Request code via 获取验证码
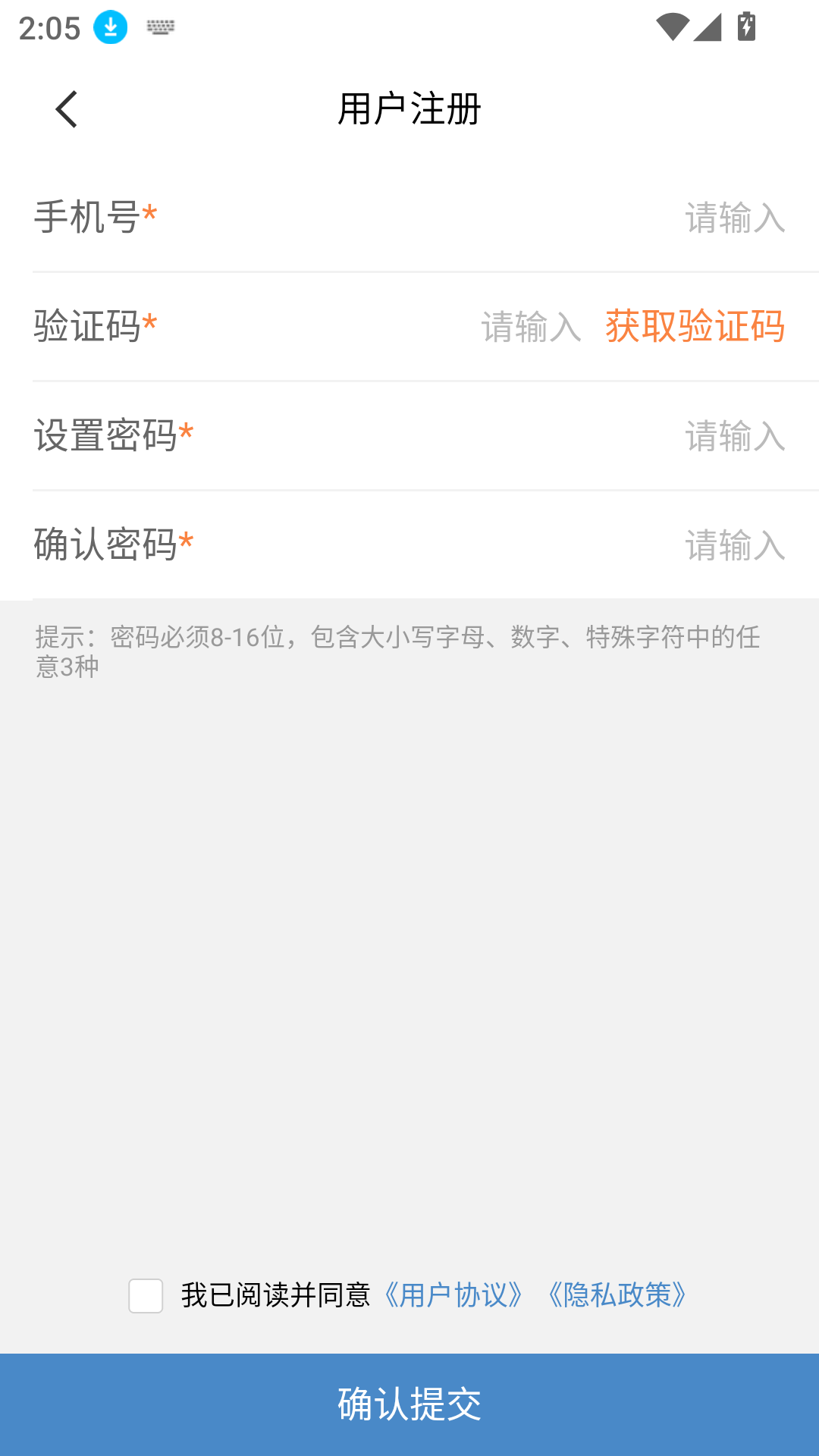The width and height of the screenshot is (819, 1456). 695,327
